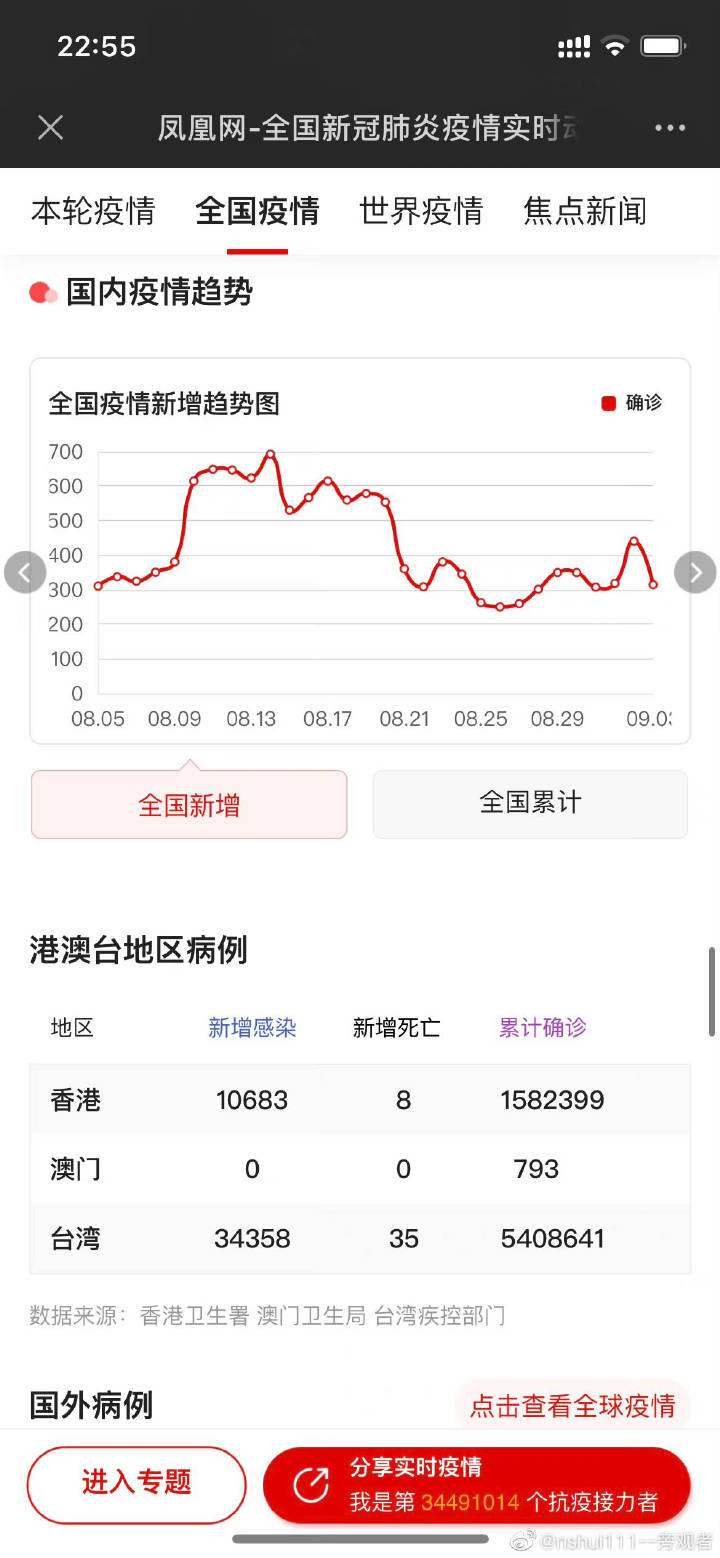Image resolution: width=720 pixels, height=1558 pixels.
Task: Switch to the 本轮疫情 tab
Action: pyautogui.click(x=93, y=211)
